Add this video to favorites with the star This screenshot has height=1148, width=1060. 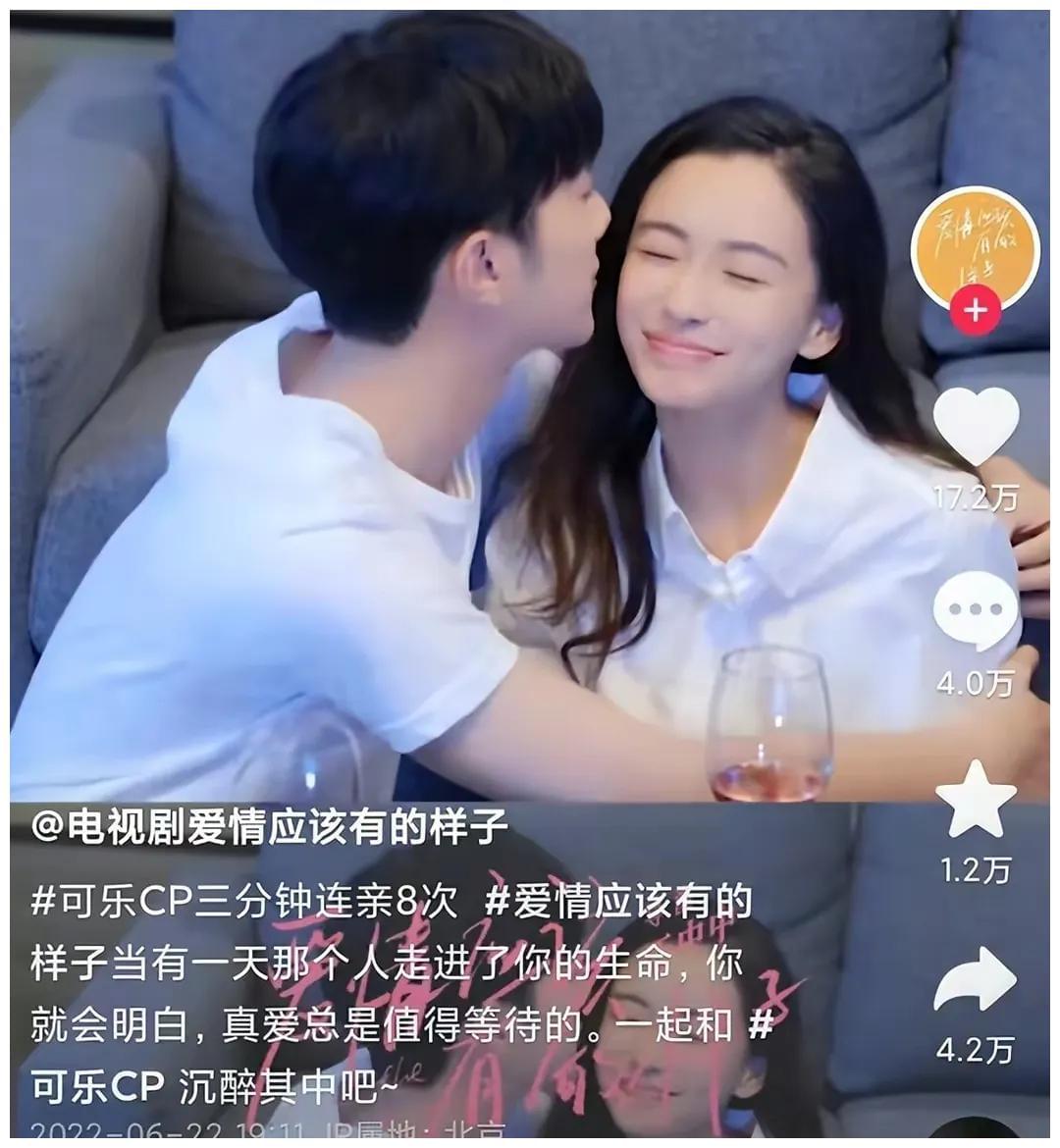point(975,800)
